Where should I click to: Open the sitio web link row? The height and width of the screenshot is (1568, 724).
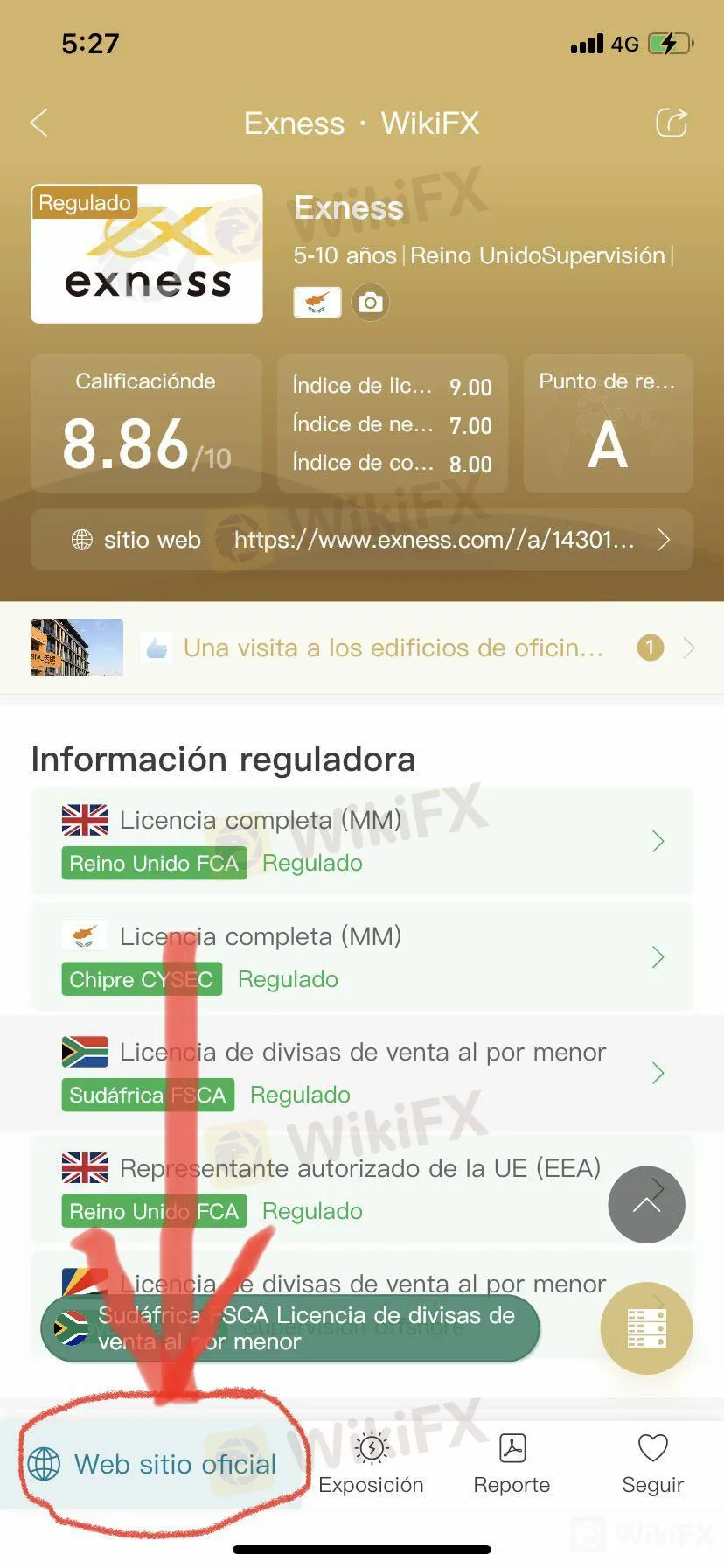coord(362,540)
